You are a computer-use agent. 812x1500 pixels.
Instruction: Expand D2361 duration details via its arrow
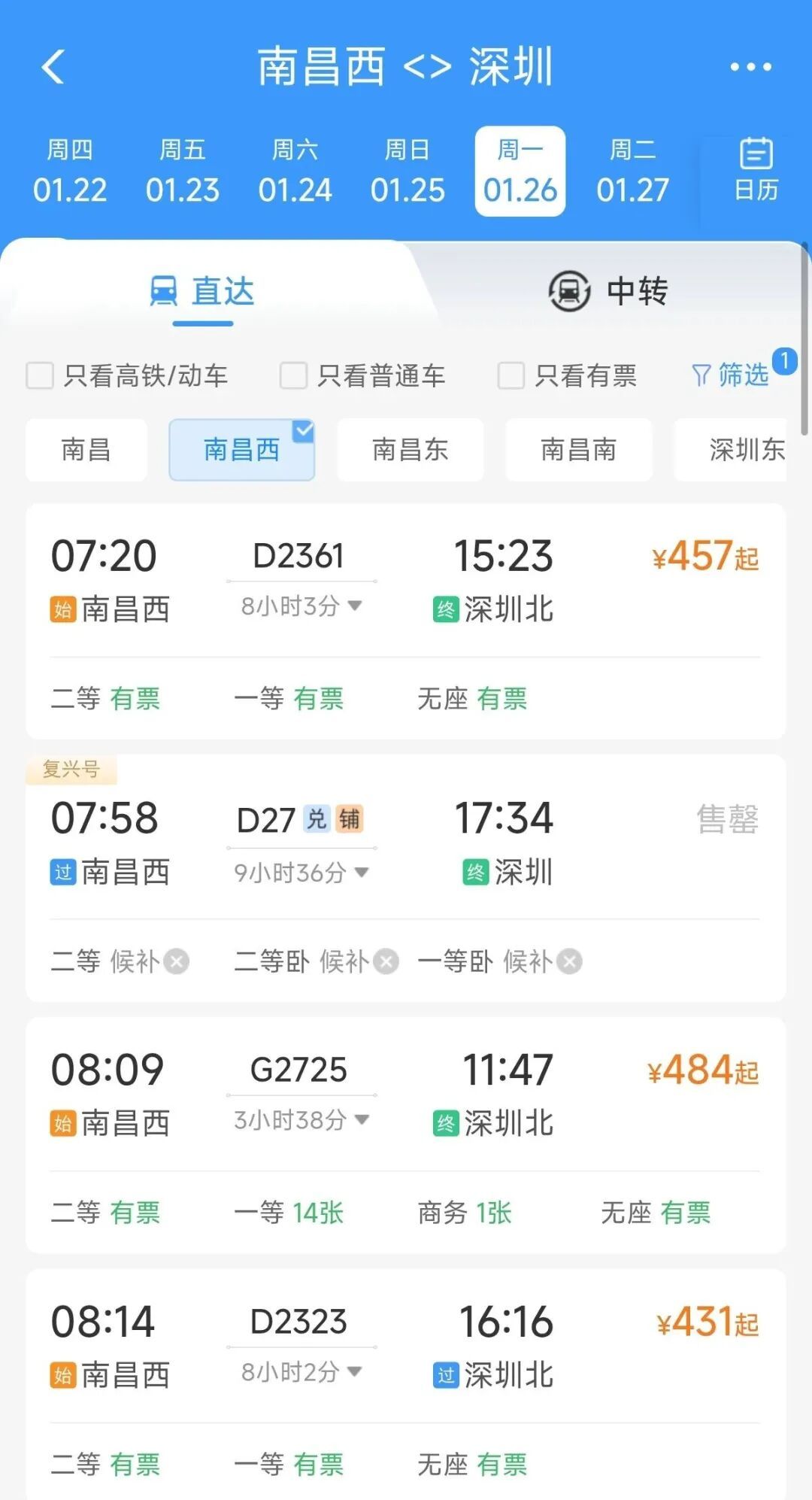coord(354,606)
